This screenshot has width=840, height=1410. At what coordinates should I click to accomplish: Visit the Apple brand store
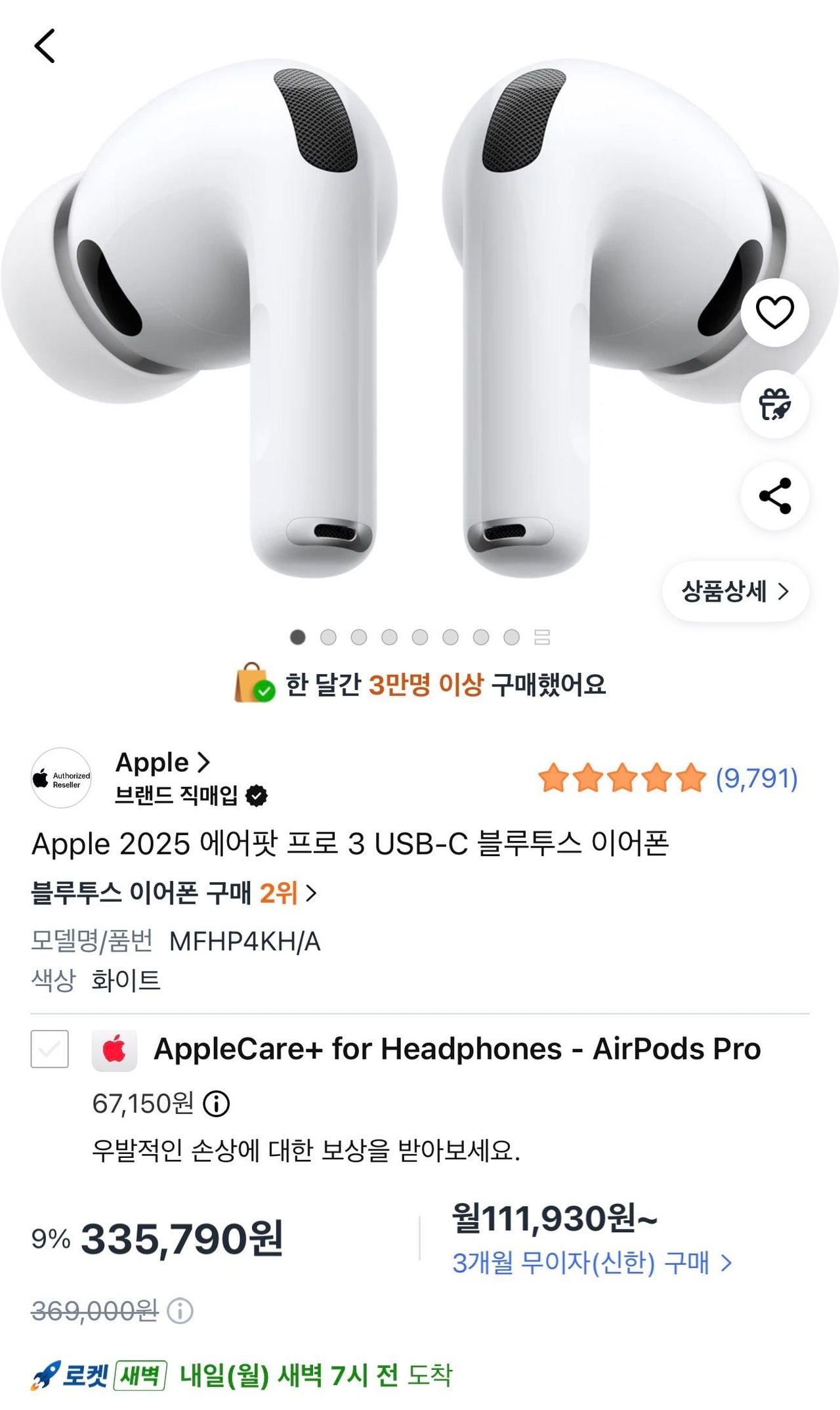coord(163,763)
